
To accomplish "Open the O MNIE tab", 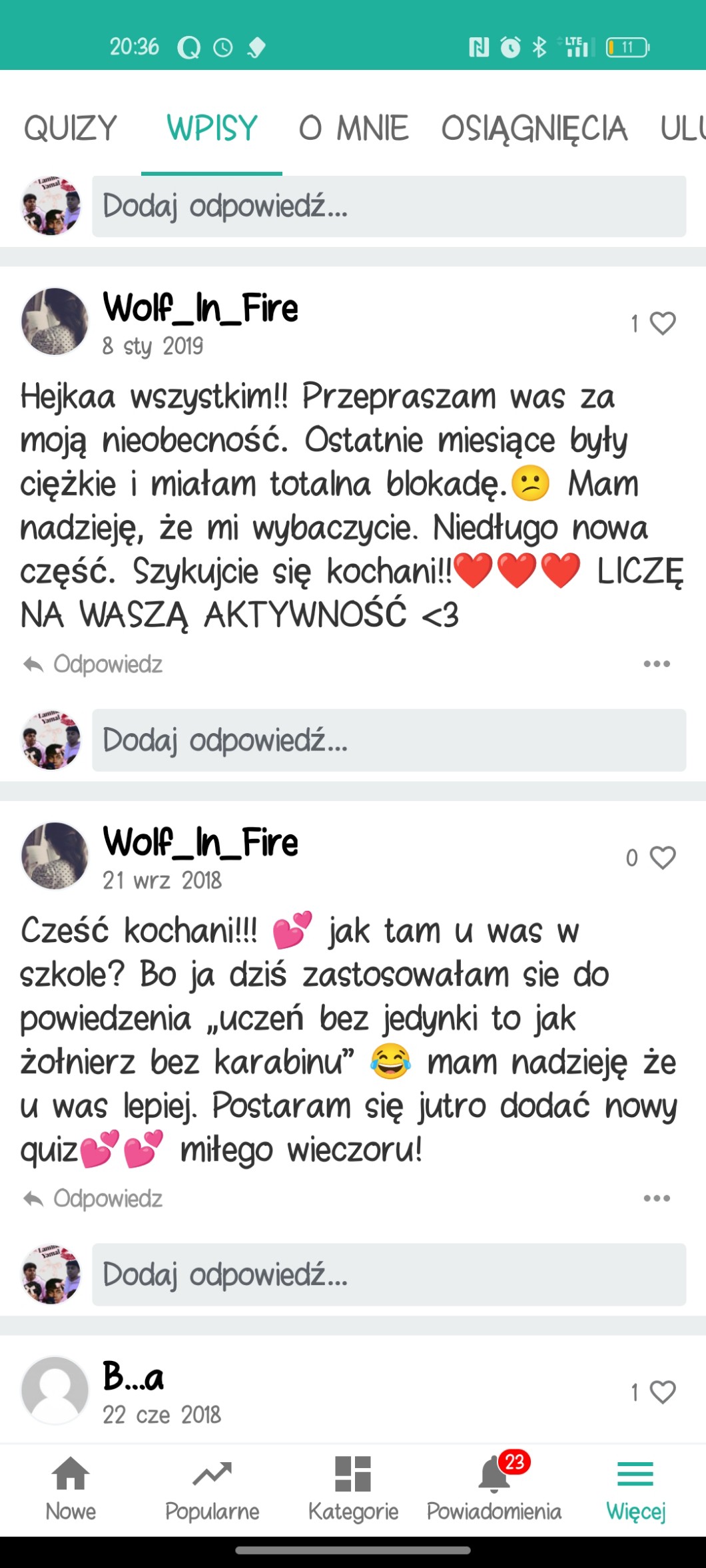I will coord(354,129).
